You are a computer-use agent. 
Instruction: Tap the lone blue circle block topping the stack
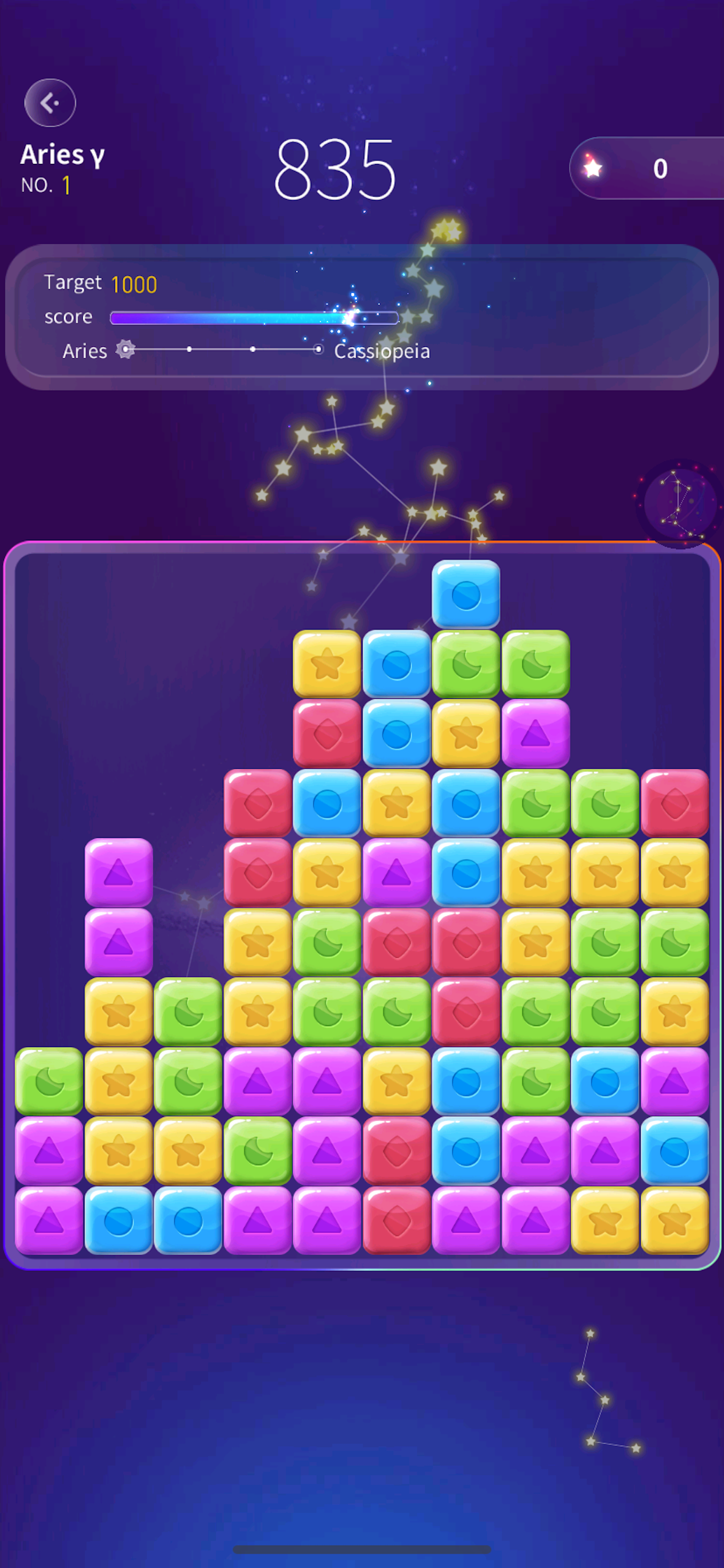466,594
